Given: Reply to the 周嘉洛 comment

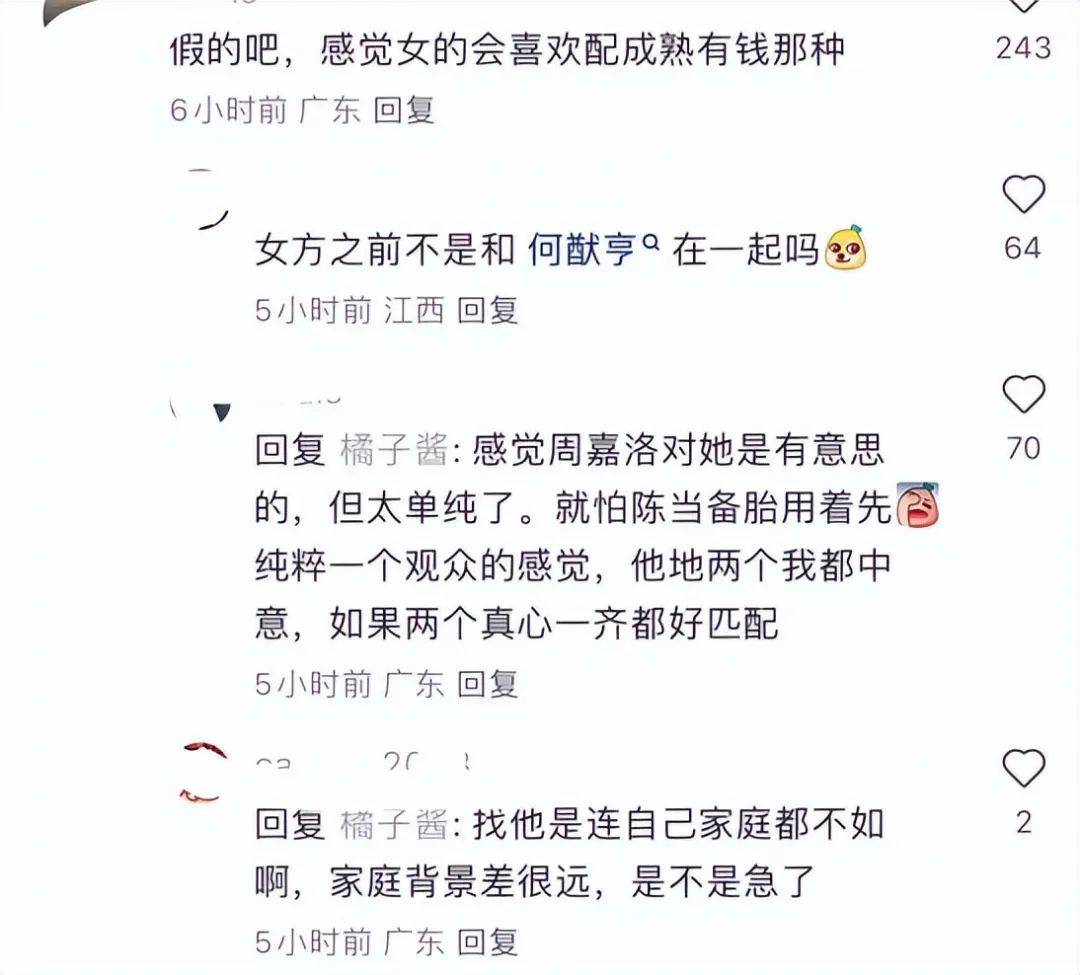Looking at the screenshot, I should 488,684.
